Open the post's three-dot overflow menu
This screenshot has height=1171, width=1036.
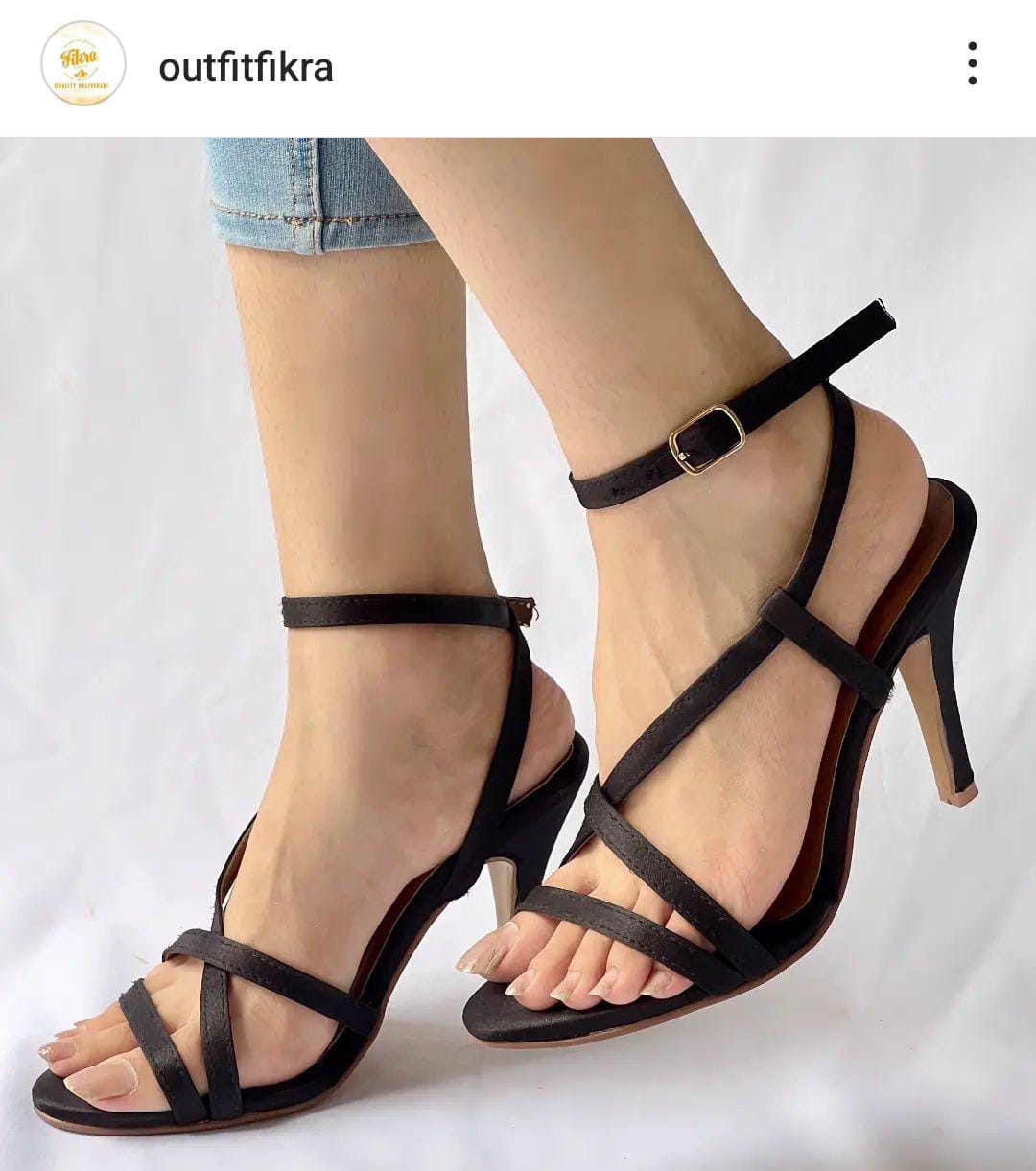click(x=972, y=64)
